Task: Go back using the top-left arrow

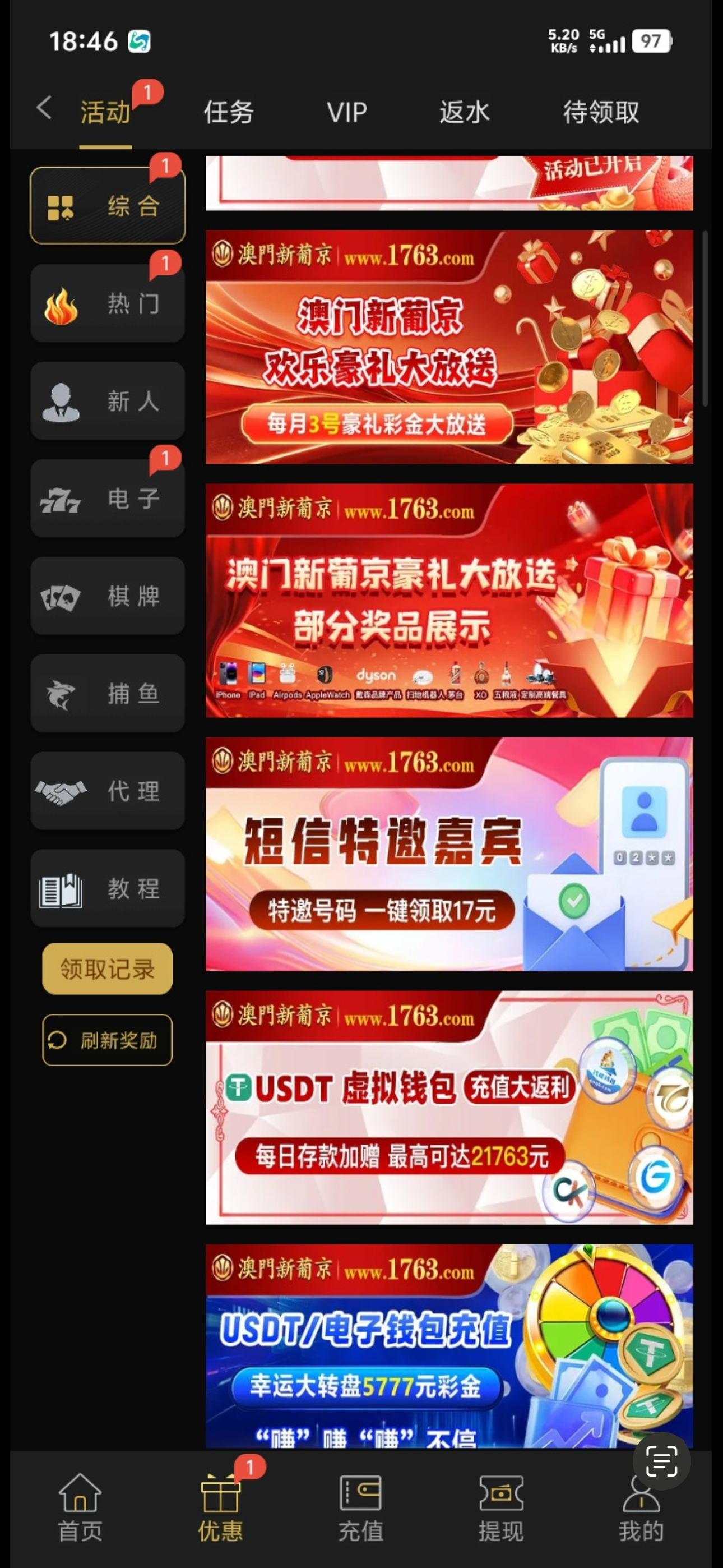Action: [x=44, y=108]
